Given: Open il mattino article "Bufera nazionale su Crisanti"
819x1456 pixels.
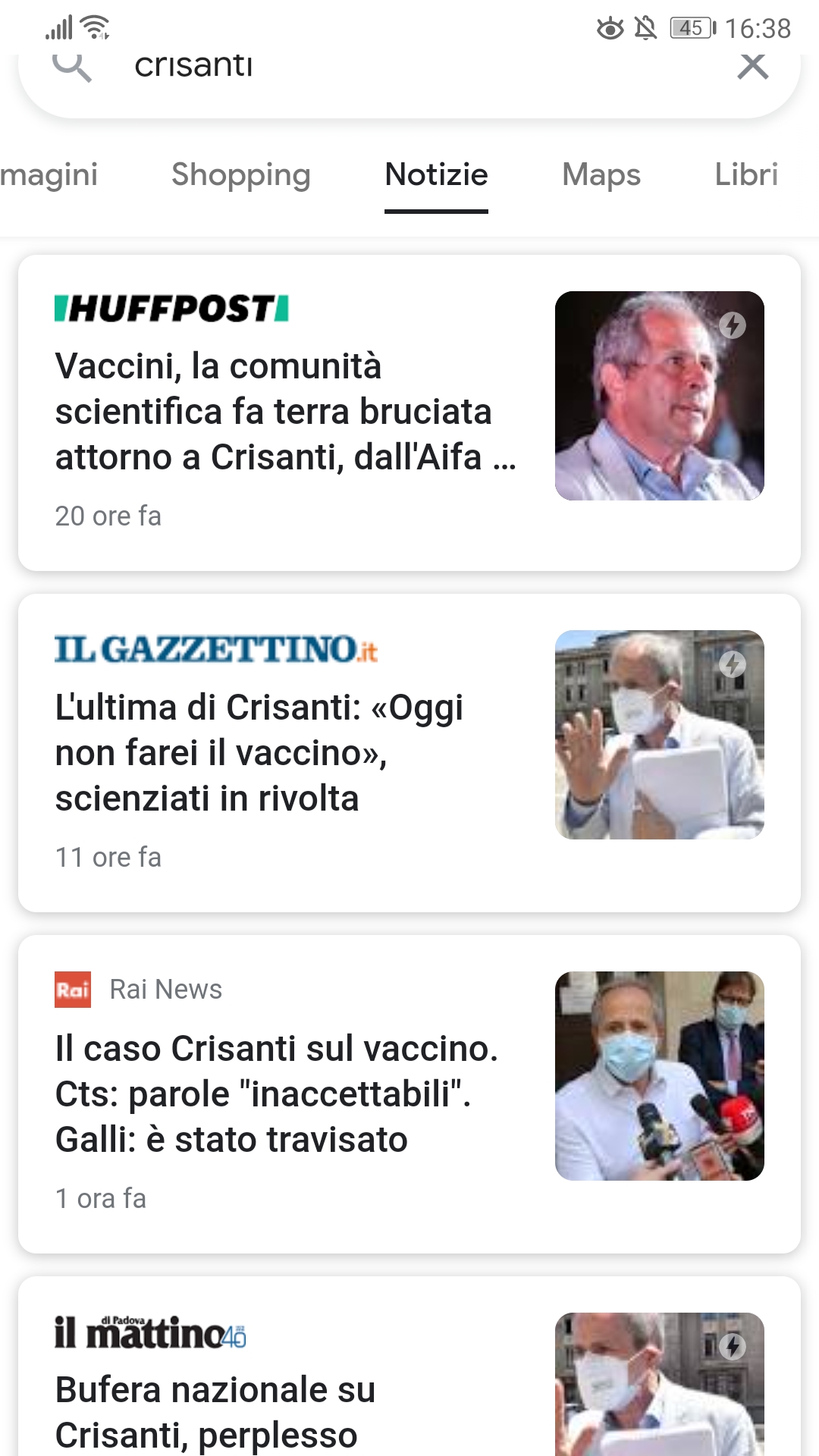Looking at the screenshot, I should 215,1410.
